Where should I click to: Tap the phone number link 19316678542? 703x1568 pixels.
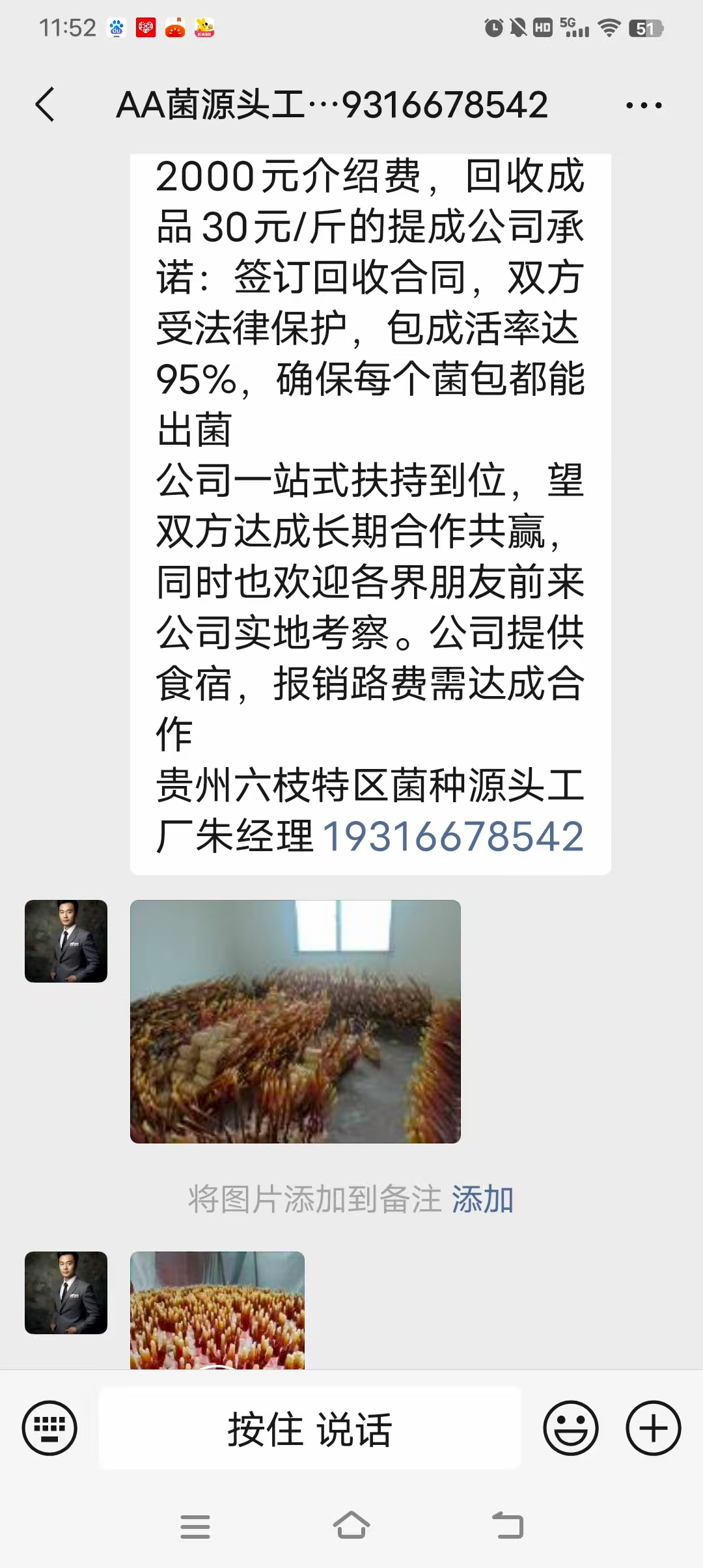[453, 837]
